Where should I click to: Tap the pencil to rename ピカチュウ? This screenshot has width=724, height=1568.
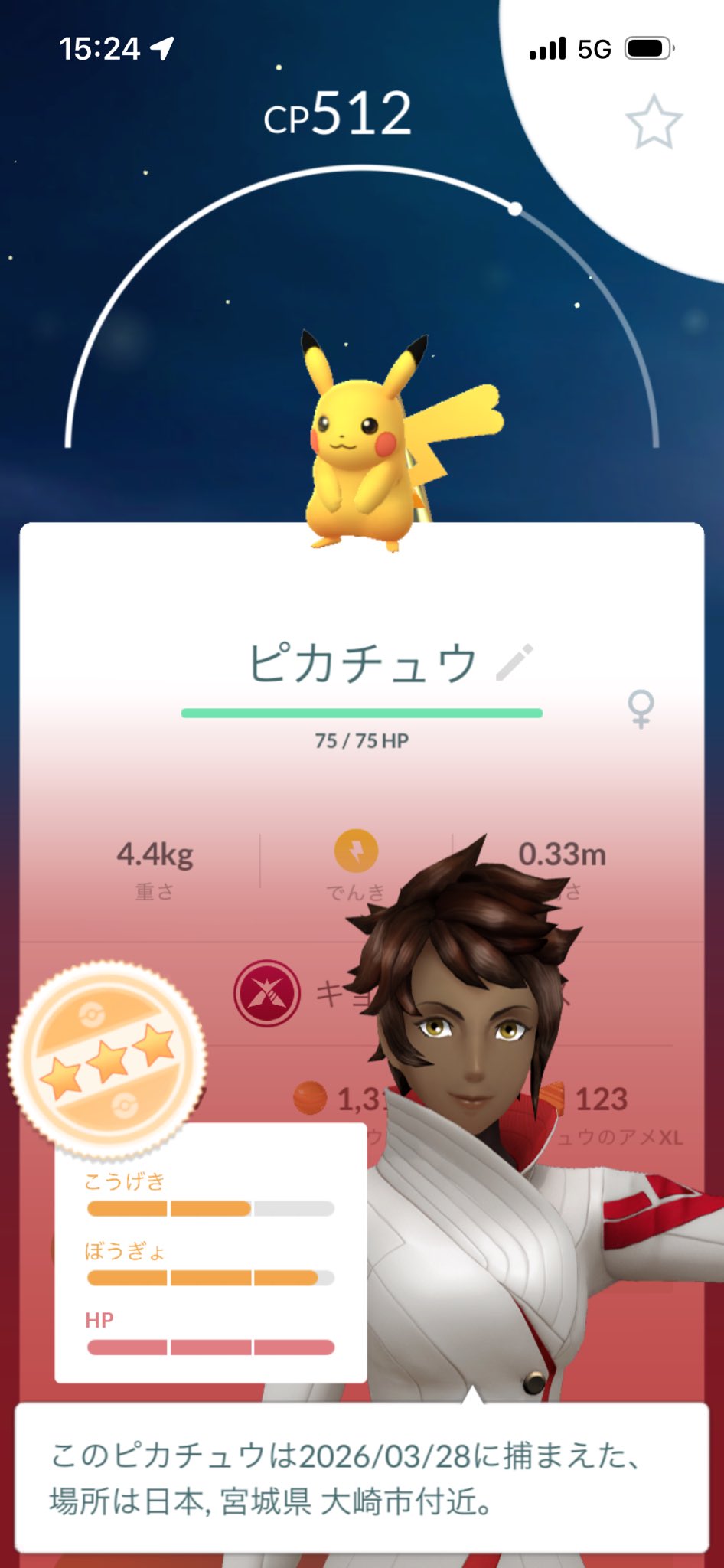pyautogui.click(x=514, y=662)
